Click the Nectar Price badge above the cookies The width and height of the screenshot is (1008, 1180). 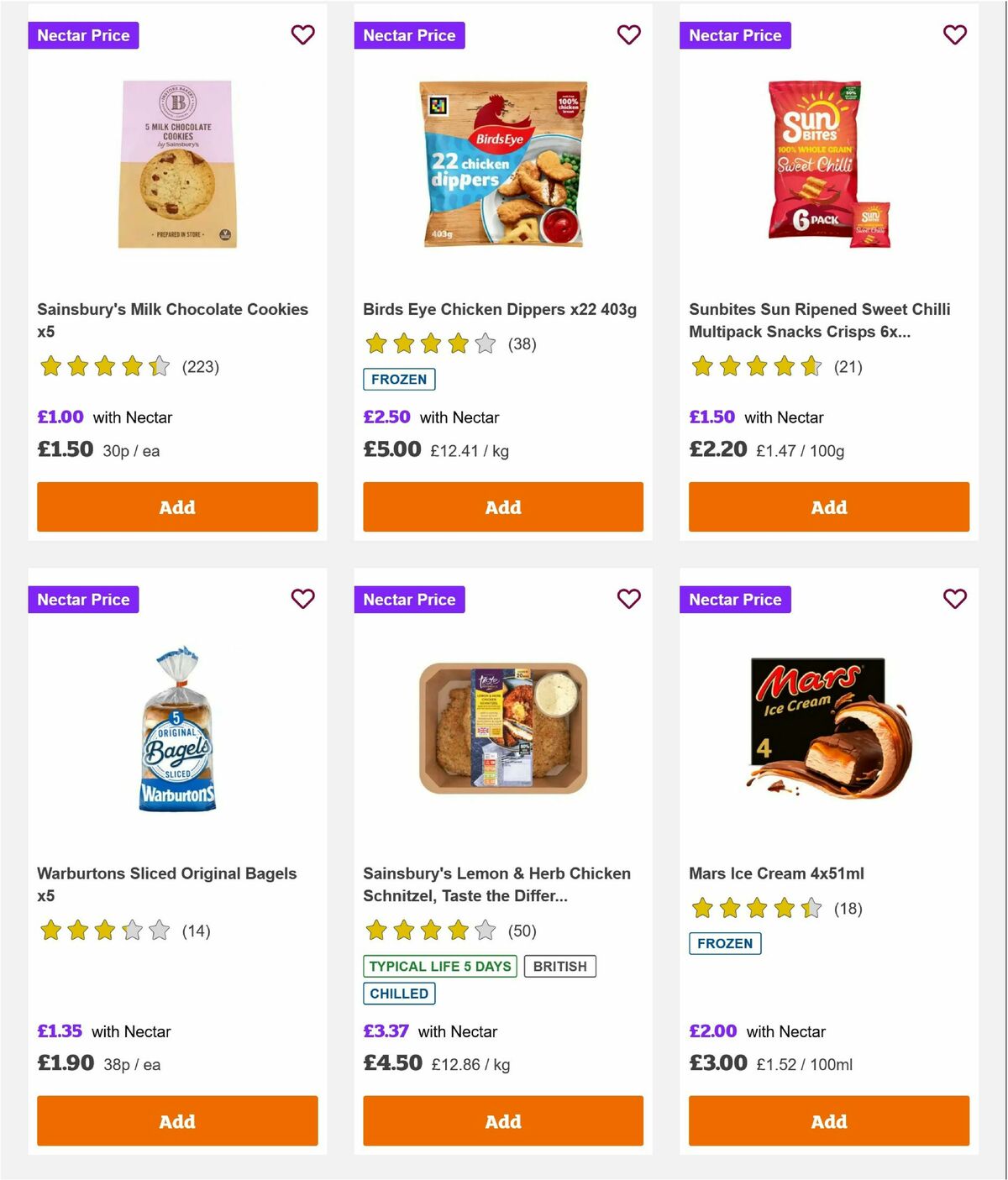(x=83, y=35)
